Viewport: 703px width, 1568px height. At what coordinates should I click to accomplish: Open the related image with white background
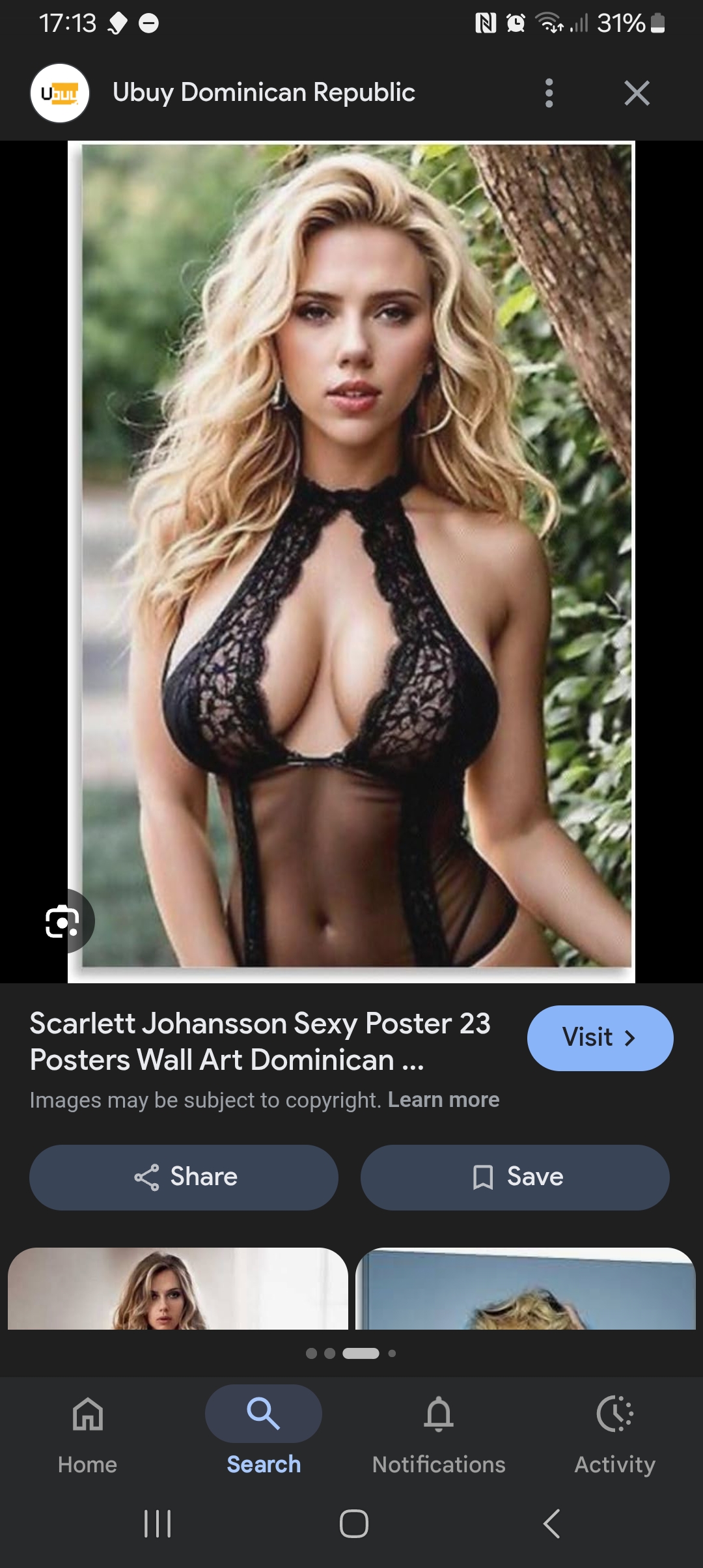click(178, 1288)
